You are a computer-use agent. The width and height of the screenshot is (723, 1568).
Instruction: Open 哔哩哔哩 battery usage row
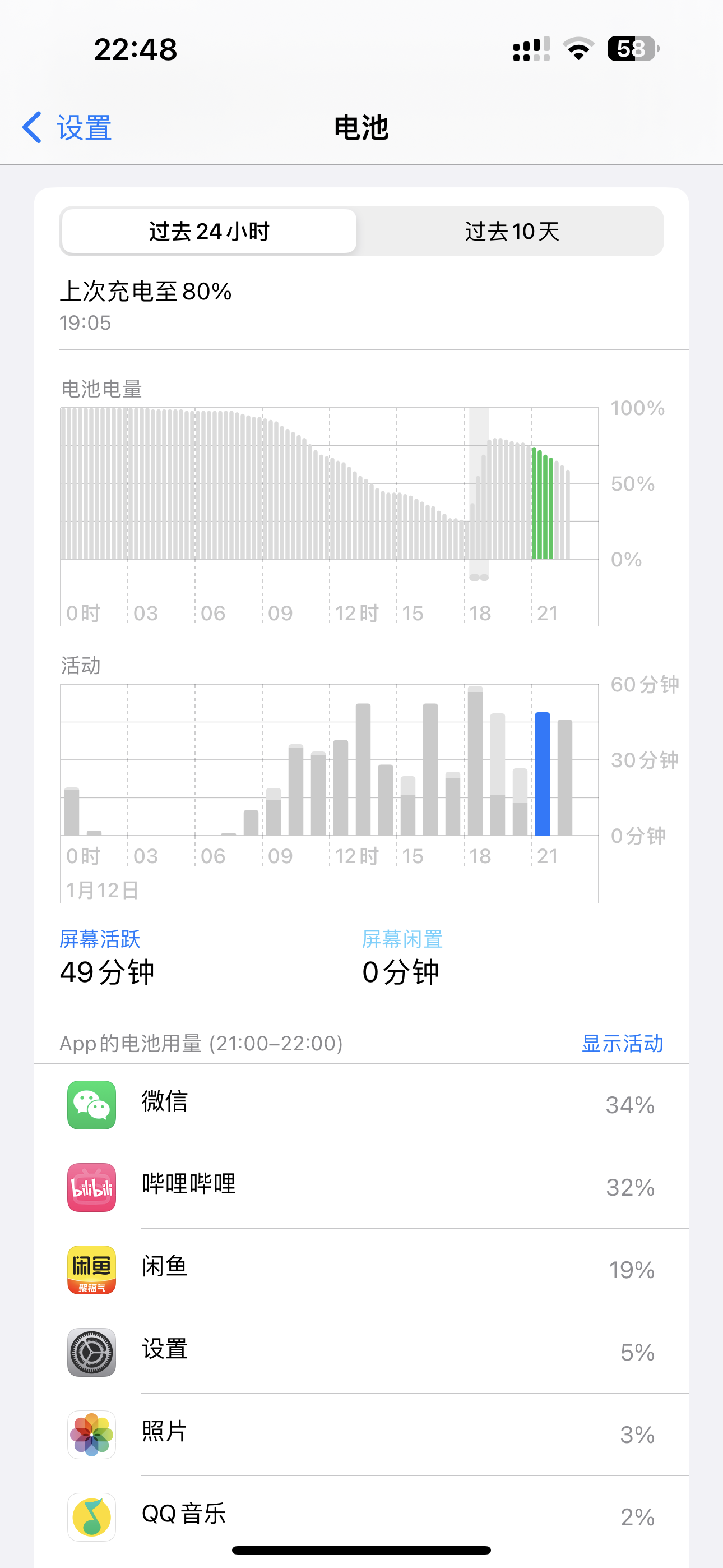[x=361, y=1186]
